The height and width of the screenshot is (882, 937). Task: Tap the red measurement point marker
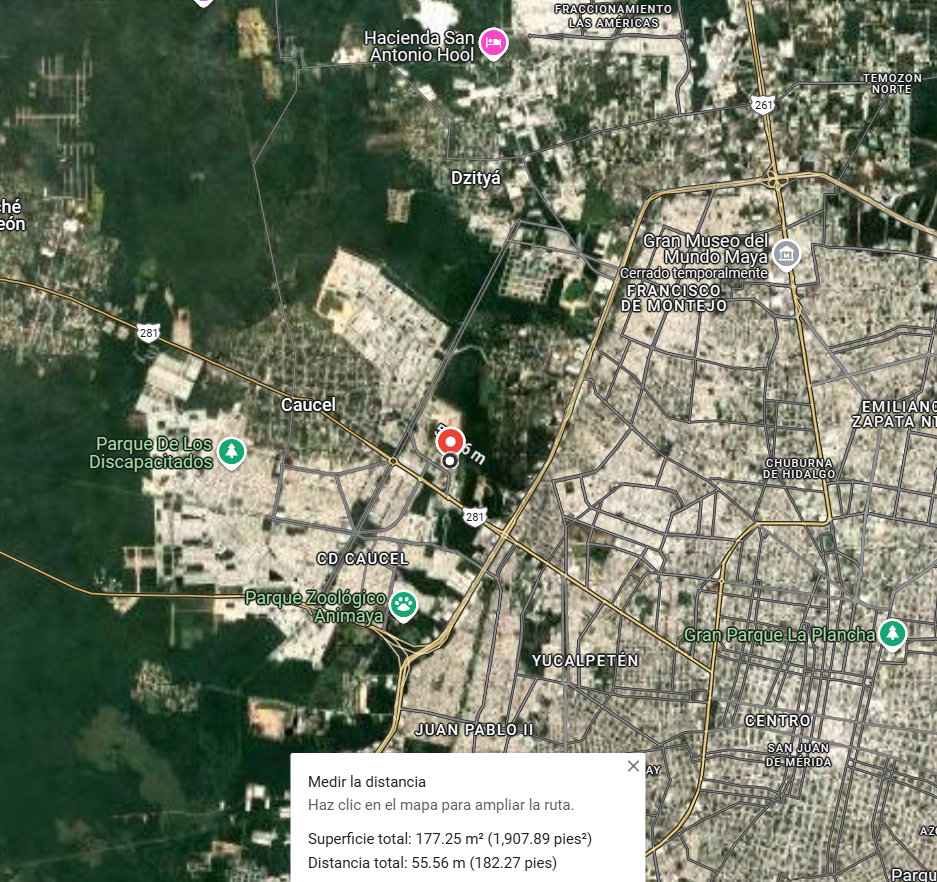(450, 443)
